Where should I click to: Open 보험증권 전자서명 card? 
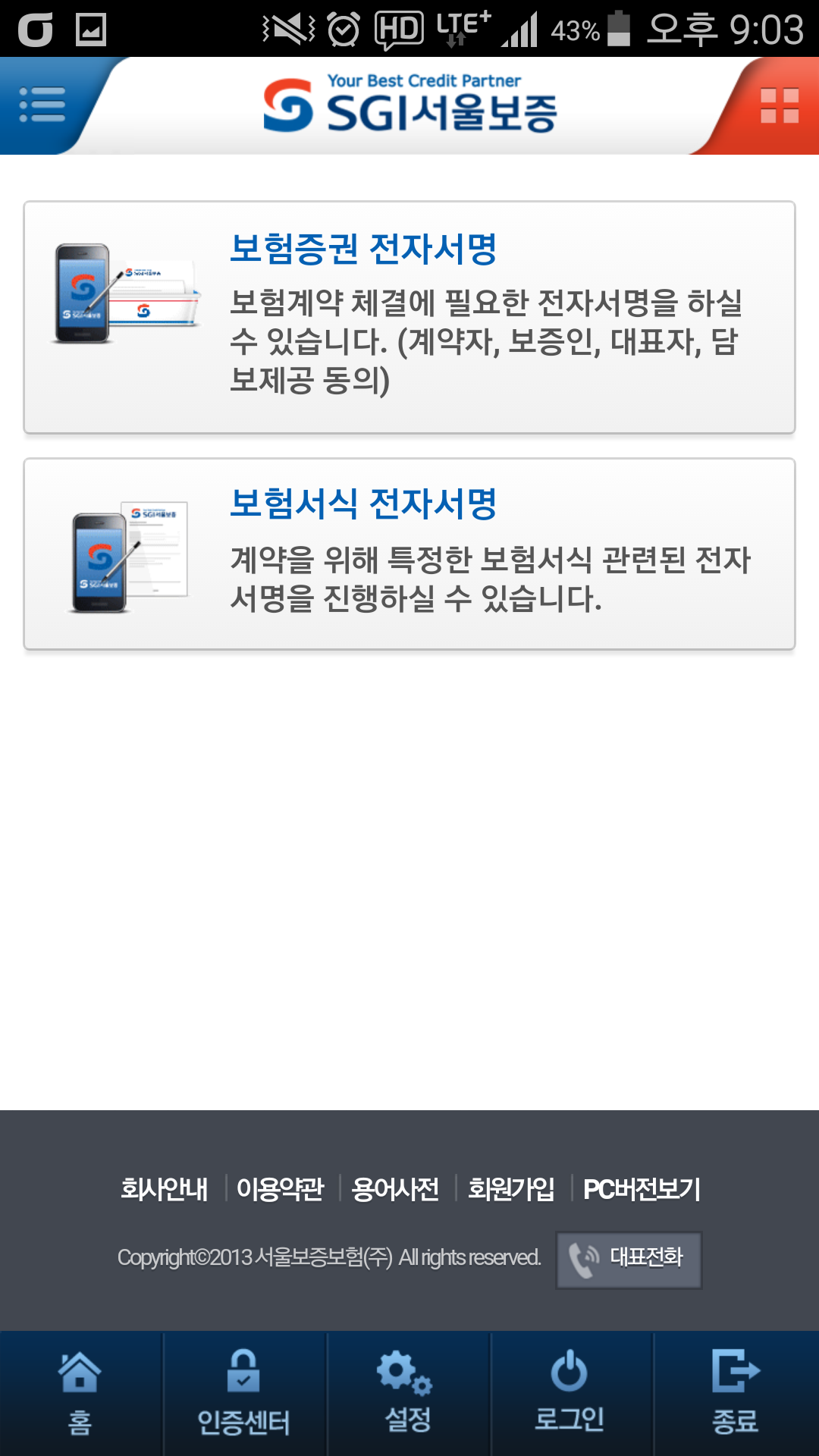pos(409,317)
